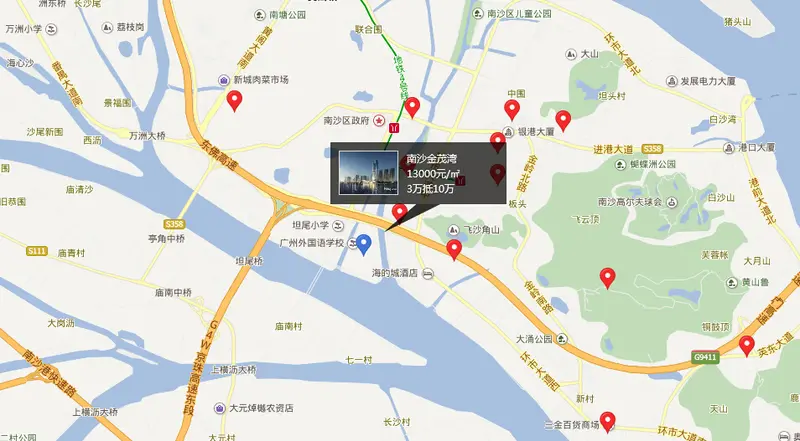
Task: Select the red marker below 新城肉菜市场
Action: [236, 99]
